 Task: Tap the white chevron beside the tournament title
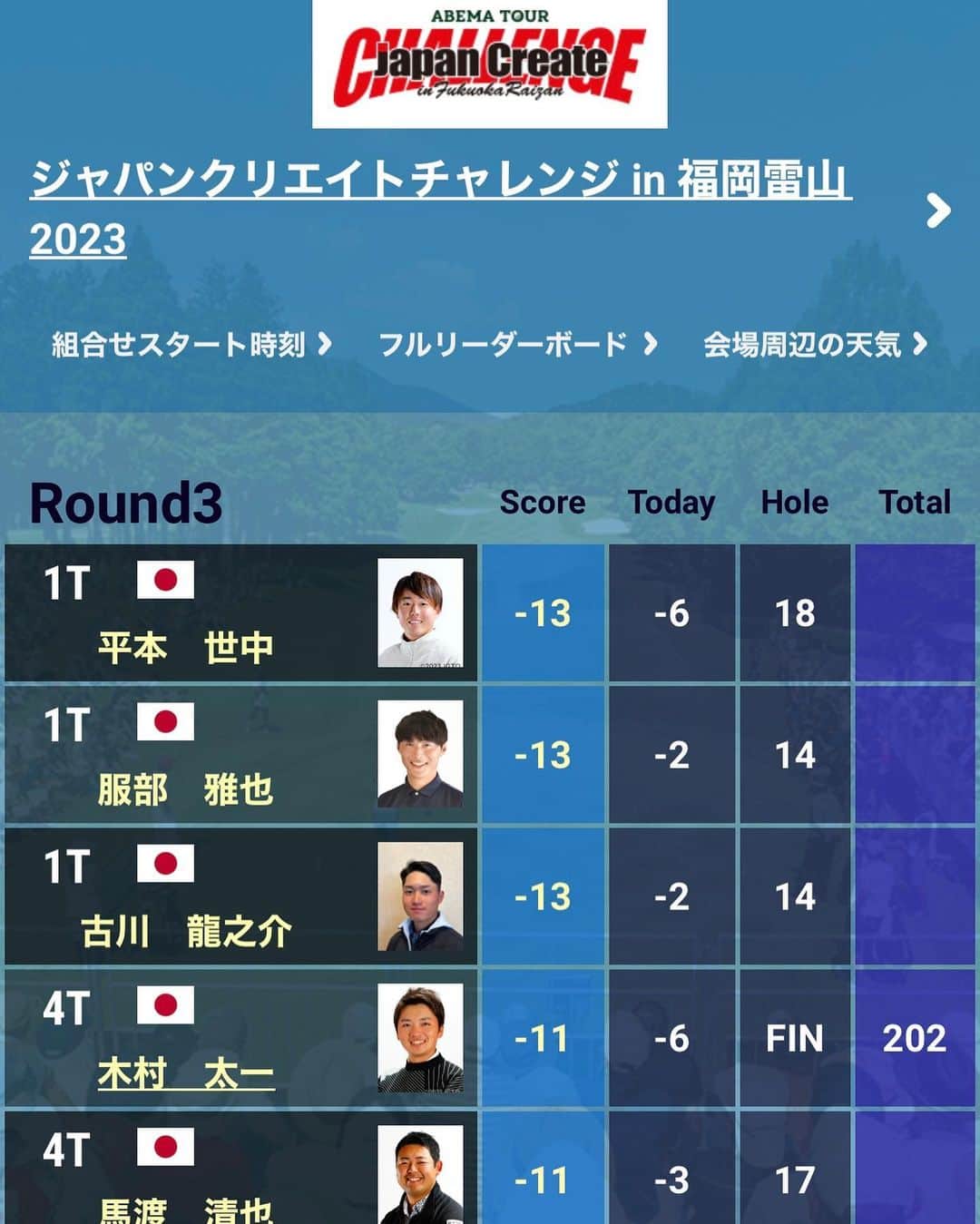[938, 211]
